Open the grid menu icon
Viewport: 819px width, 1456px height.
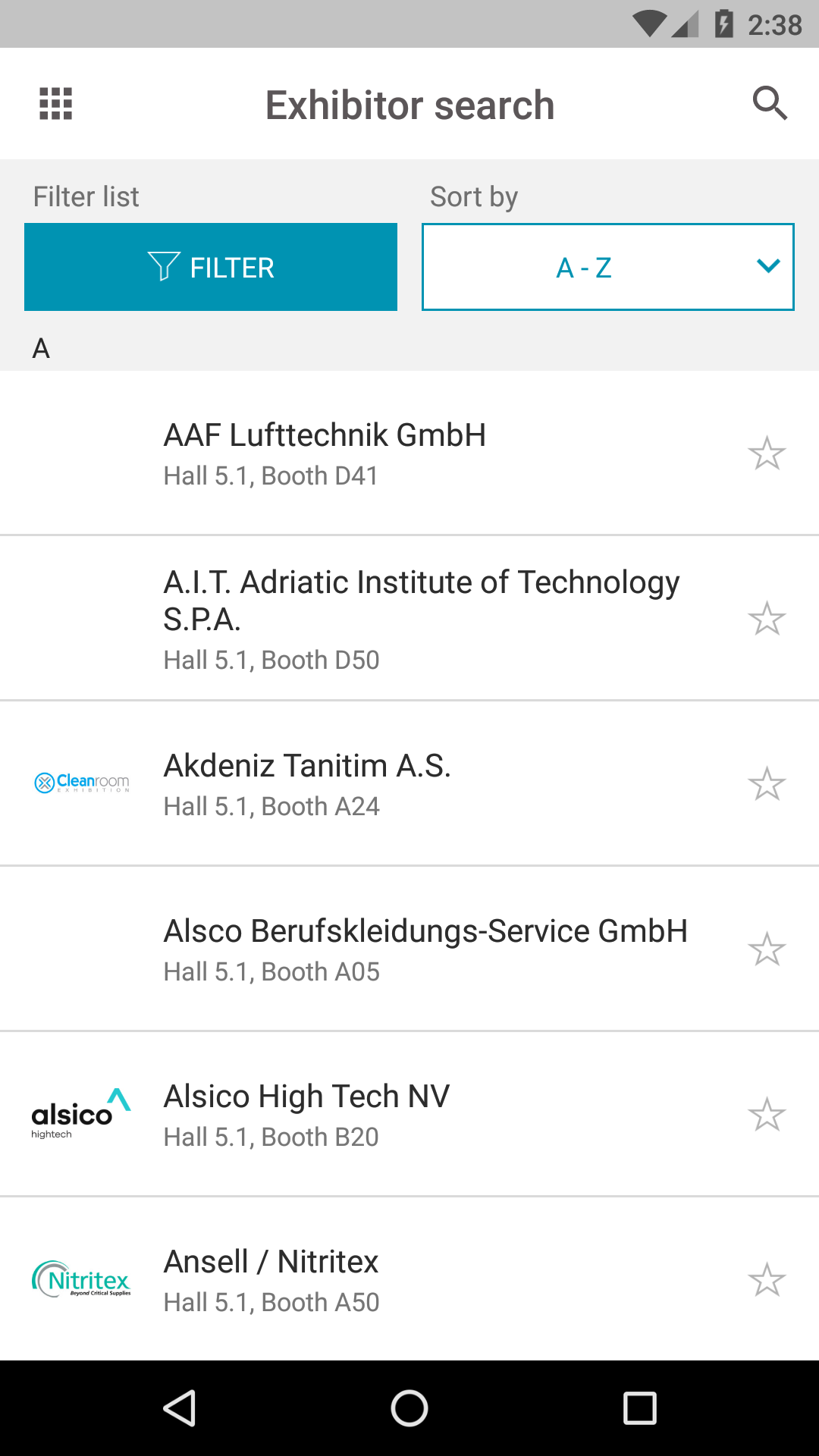pos(55,104)
